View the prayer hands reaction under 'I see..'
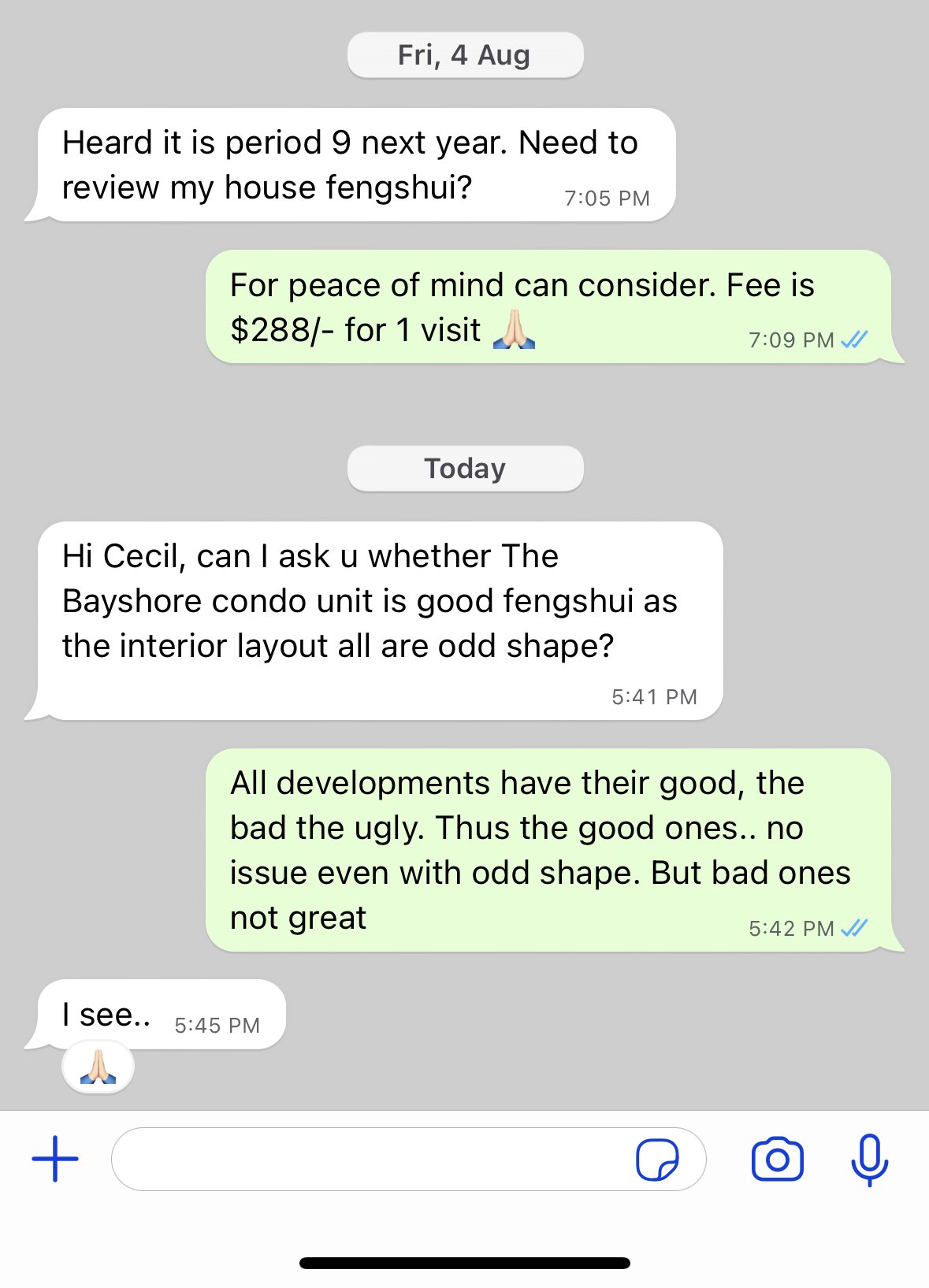The width and height of the screenshot is (929, 1288). coord(98,1067)
